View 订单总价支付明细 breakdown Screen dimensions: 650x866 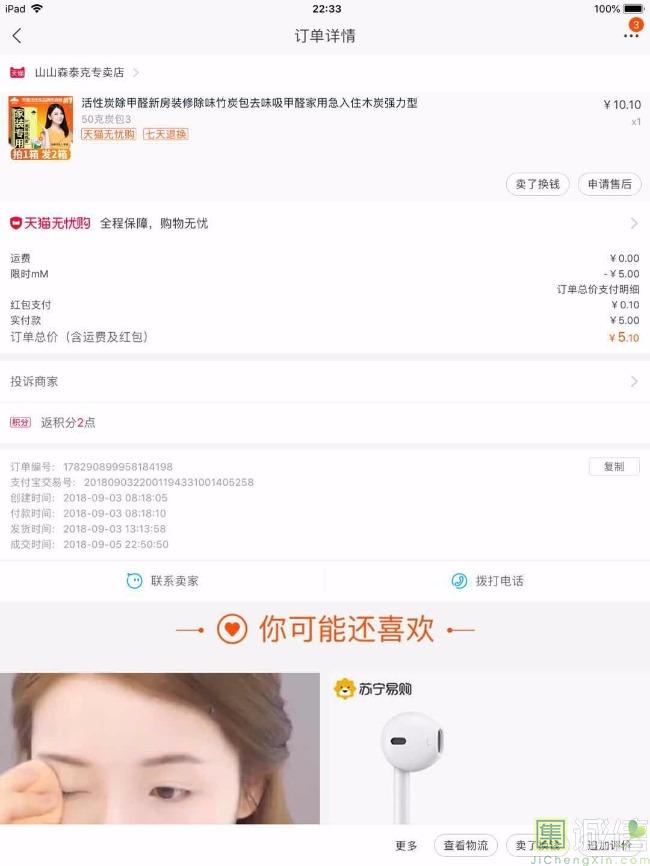click(597, 289)
